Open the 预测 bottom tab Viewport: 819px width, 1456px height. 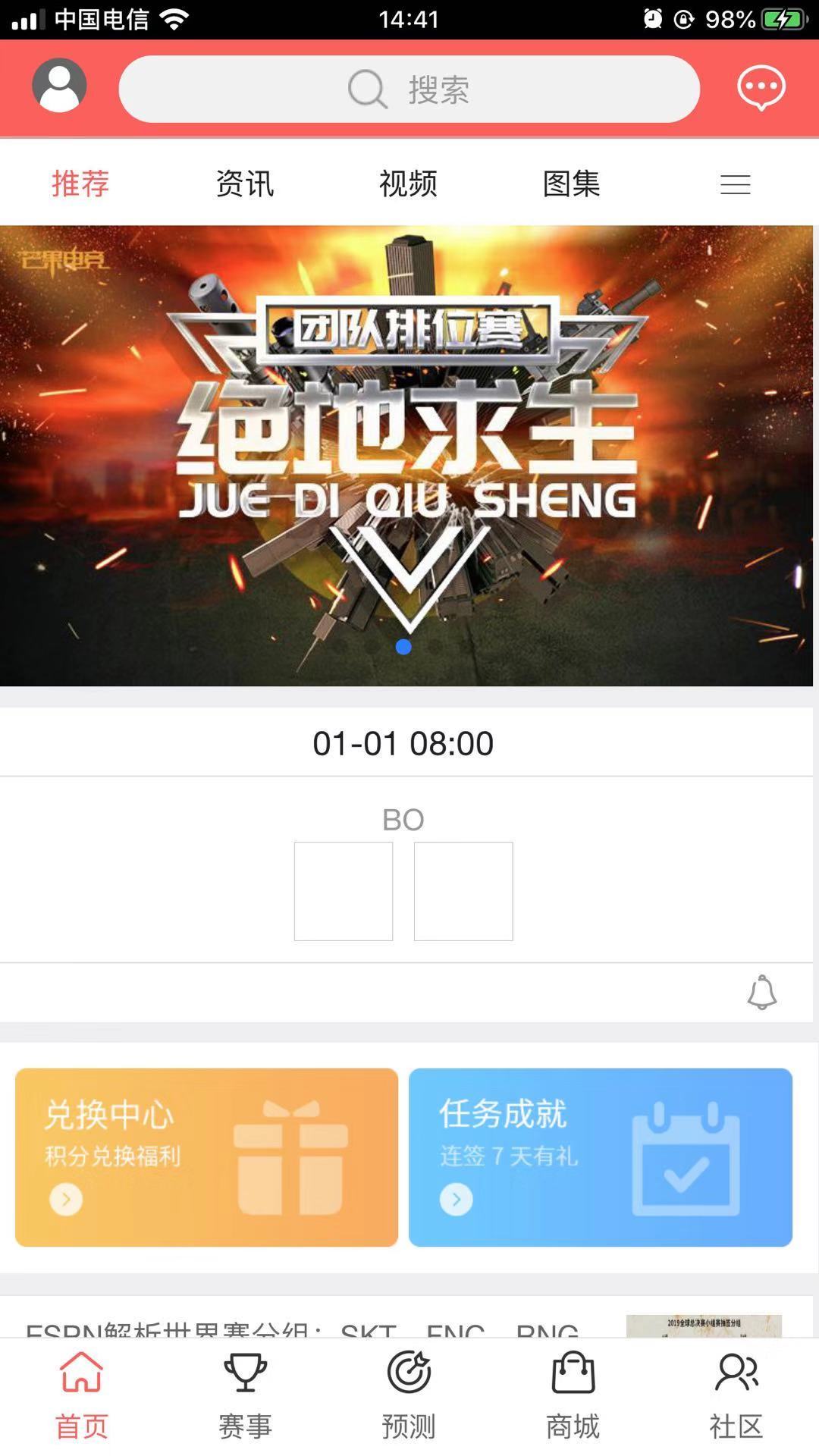click(x=409, y=1395)
